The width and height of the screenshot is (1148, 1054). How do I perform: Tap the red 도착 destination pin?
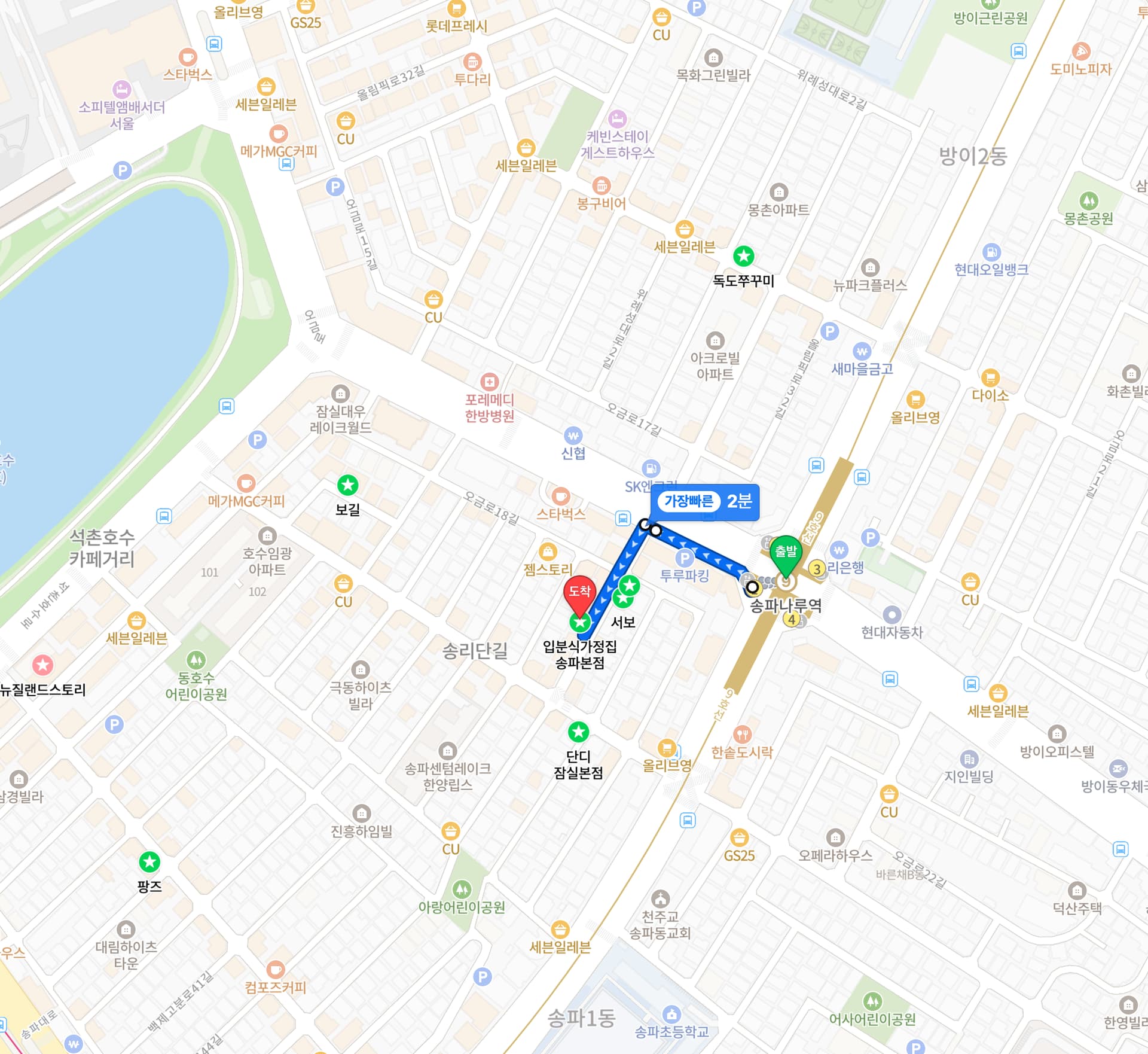click(x=579, y=593)
